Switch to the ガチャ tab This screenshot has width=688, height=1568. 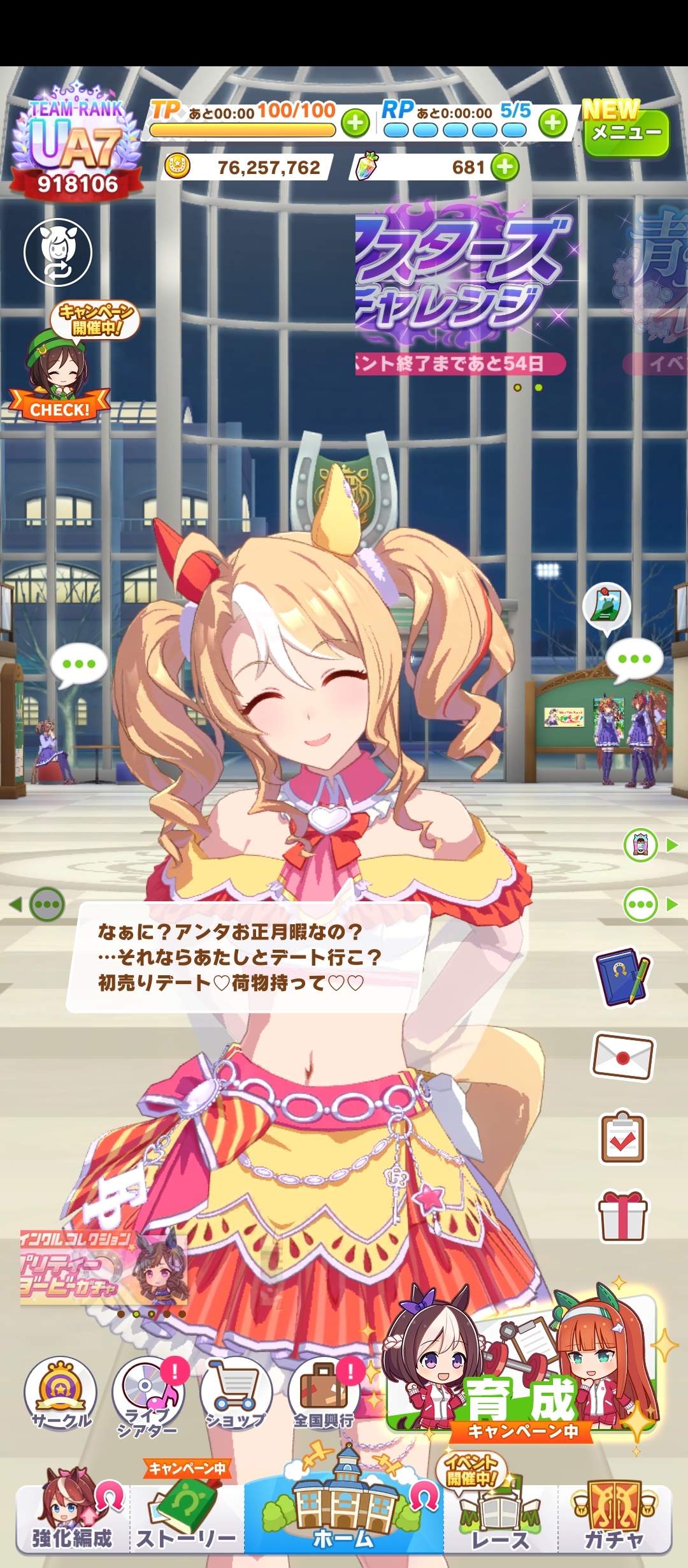[615, 1520]
